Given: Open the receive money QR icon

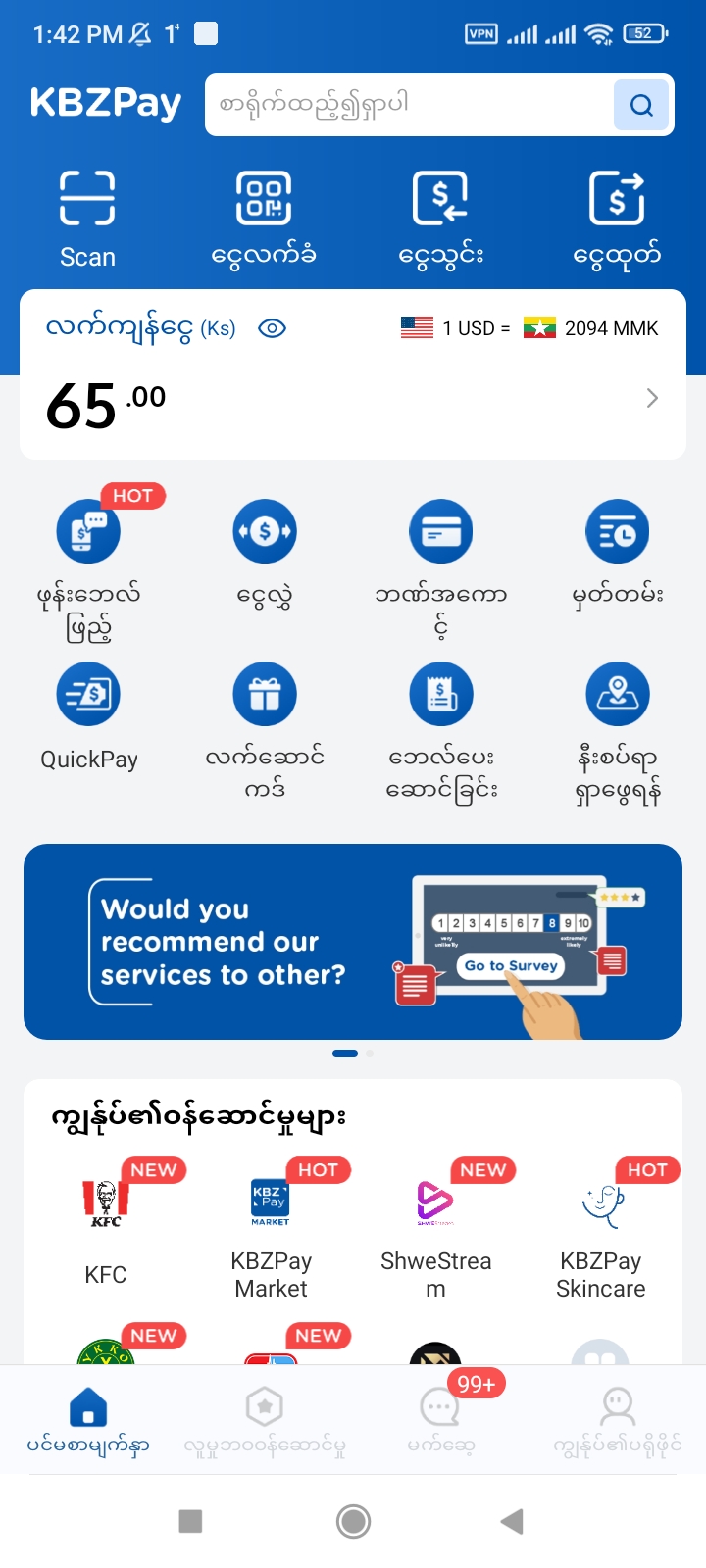Looking at the screenshot, I should point(264,220).
